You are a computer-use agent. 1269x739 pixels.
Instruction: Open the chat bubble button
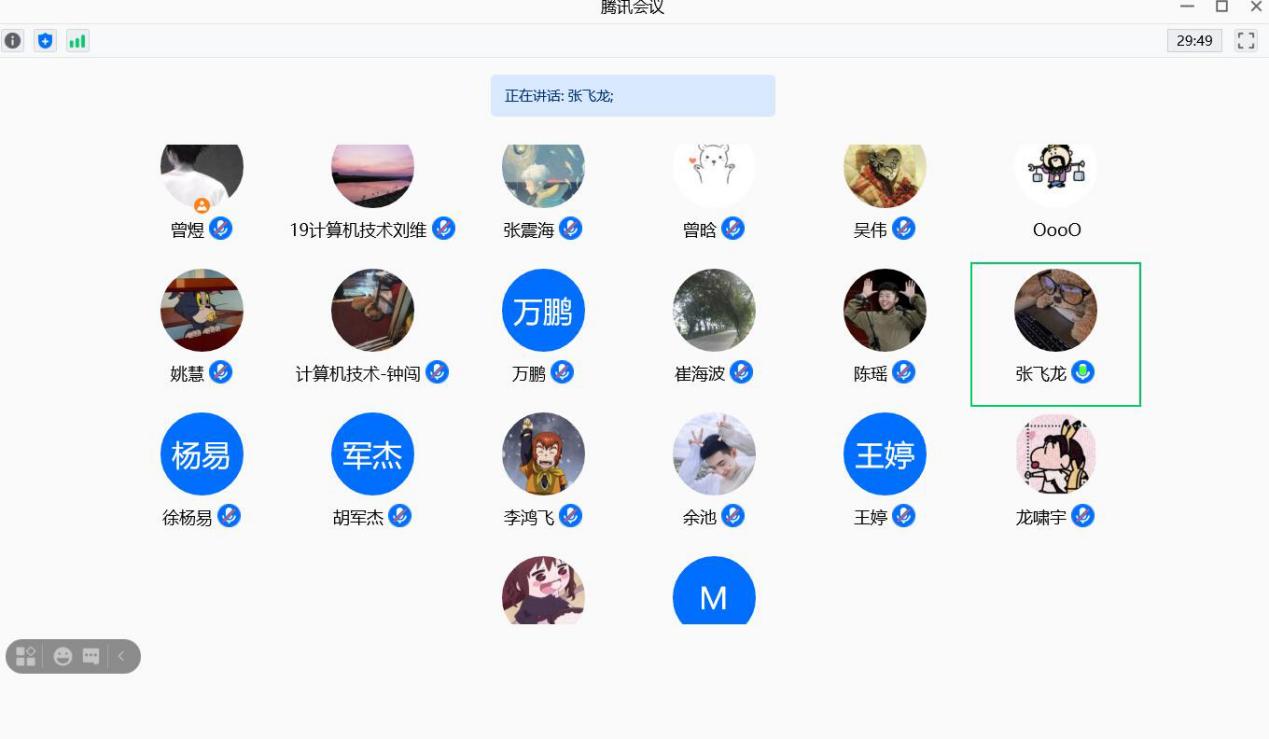click(91, 656)
